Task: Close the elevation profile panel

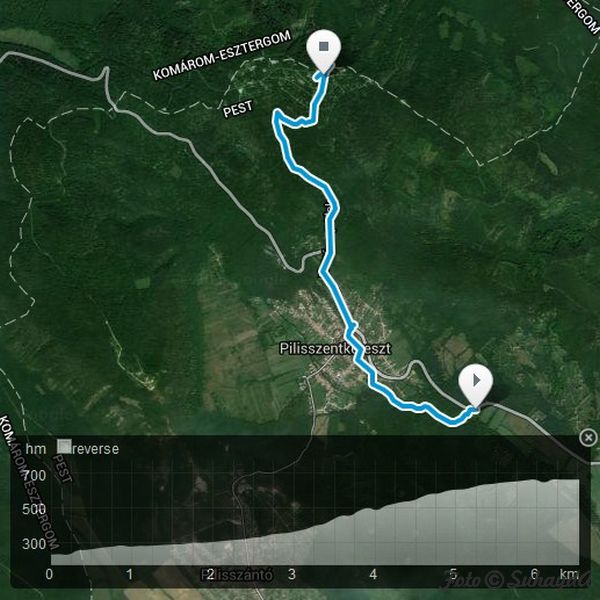Action: (588, 438)
